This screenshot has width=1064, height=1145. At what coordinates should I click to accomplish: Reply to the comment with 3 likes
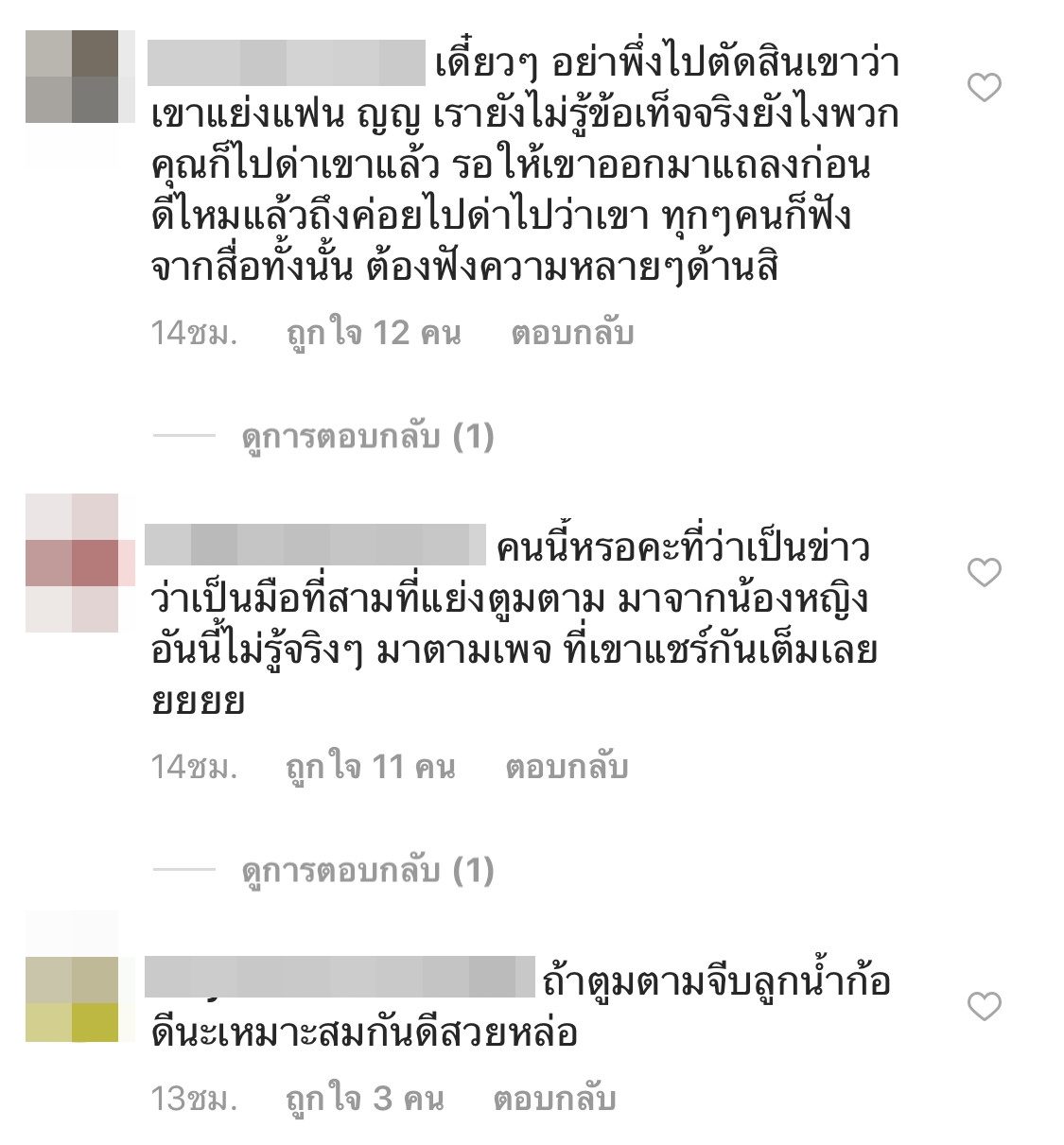pyautogui.click(x=554, y=1099)
